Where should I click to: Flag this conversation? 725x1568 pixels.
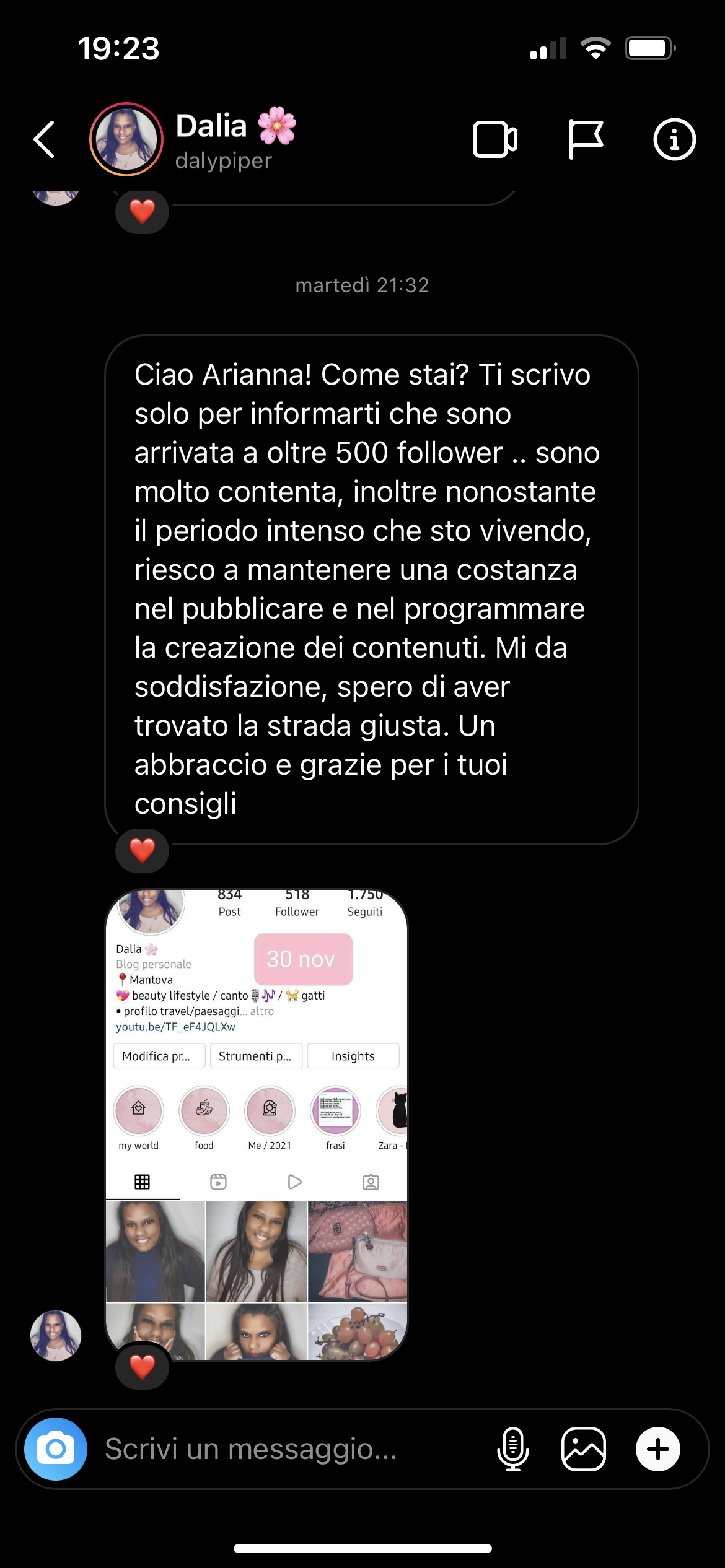(x=585, y=139)
